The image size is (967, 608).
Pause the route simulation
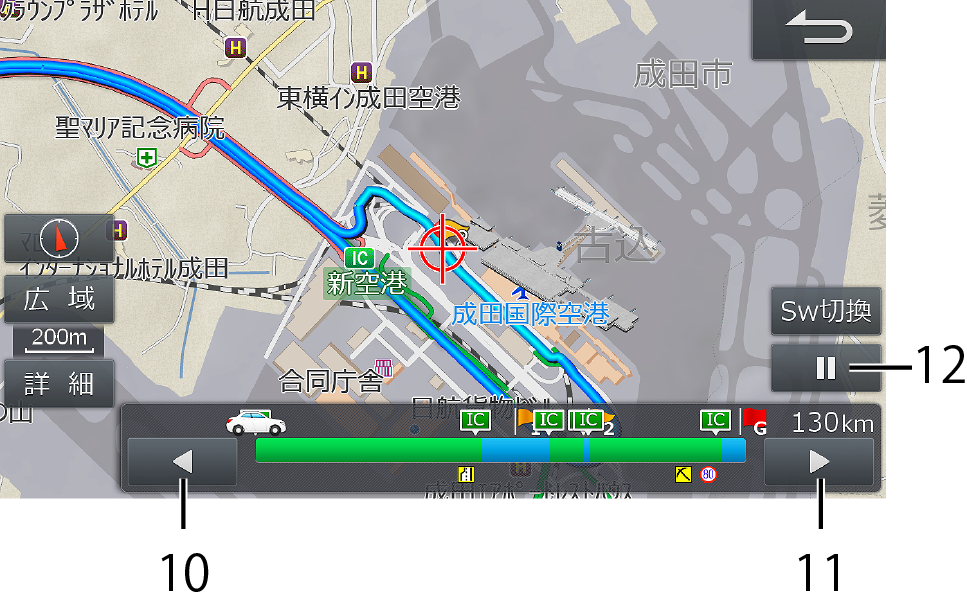coord(826,368)
